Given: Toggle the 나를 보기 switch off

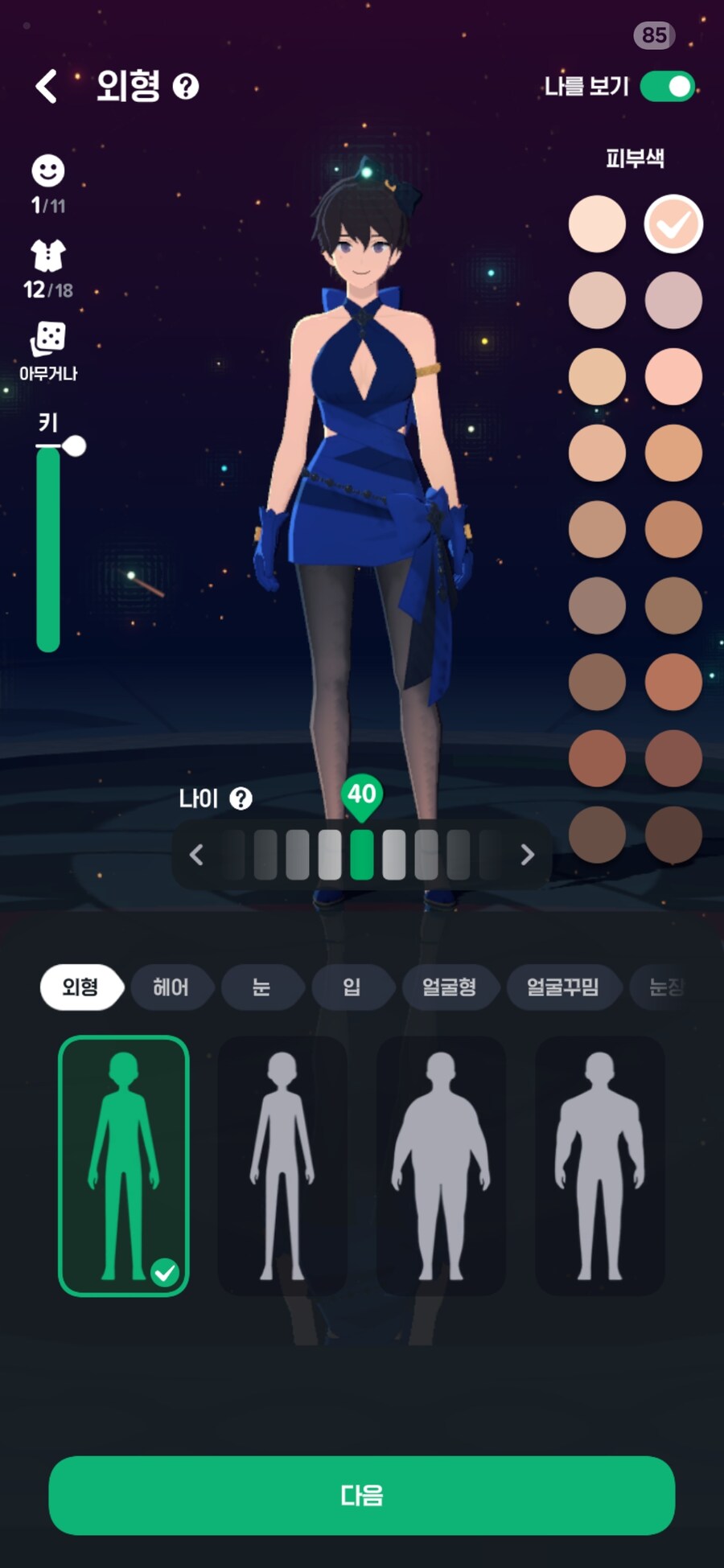Looking at the screenshot, I should pyautogui.click(x=668, y=87).
